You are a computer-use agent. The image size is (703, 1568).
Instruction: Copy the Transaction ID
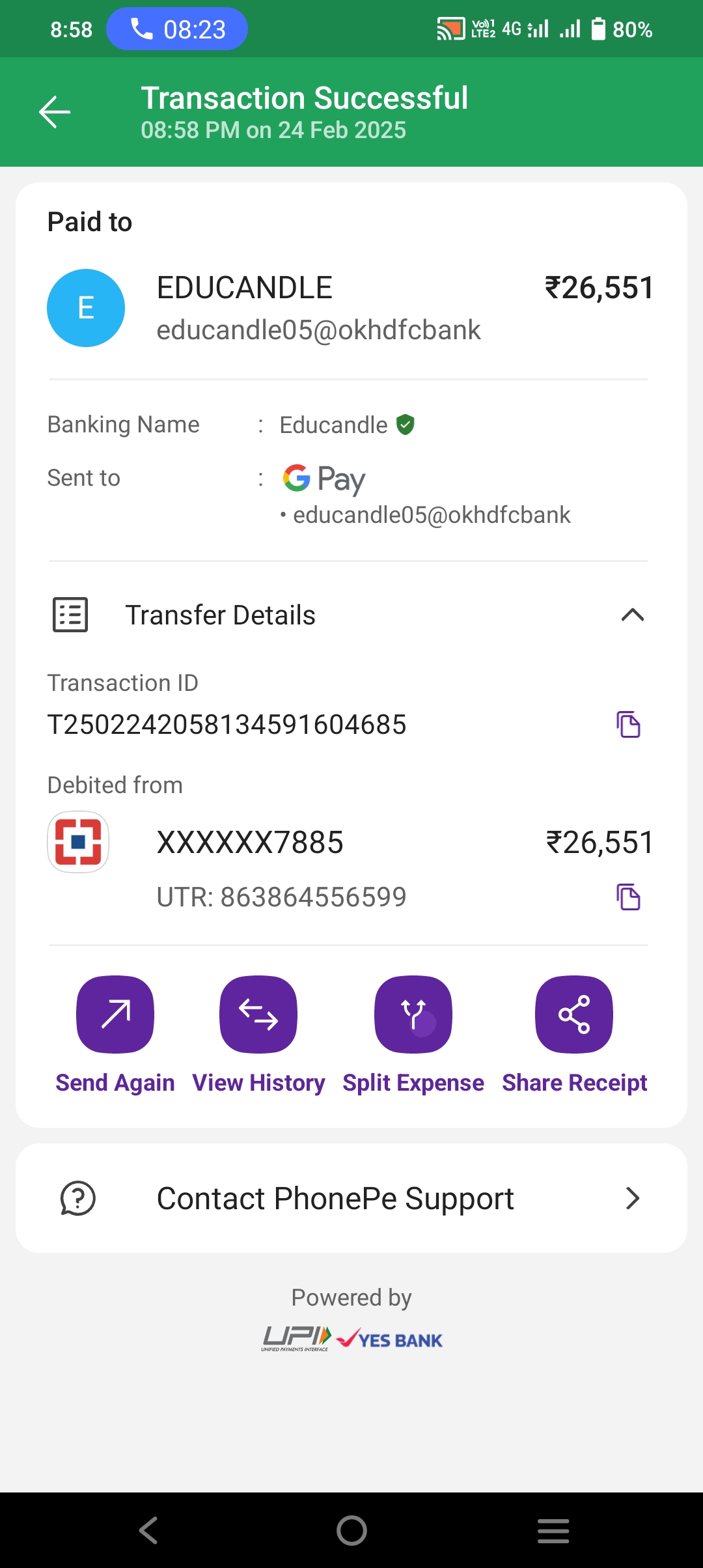628,724
